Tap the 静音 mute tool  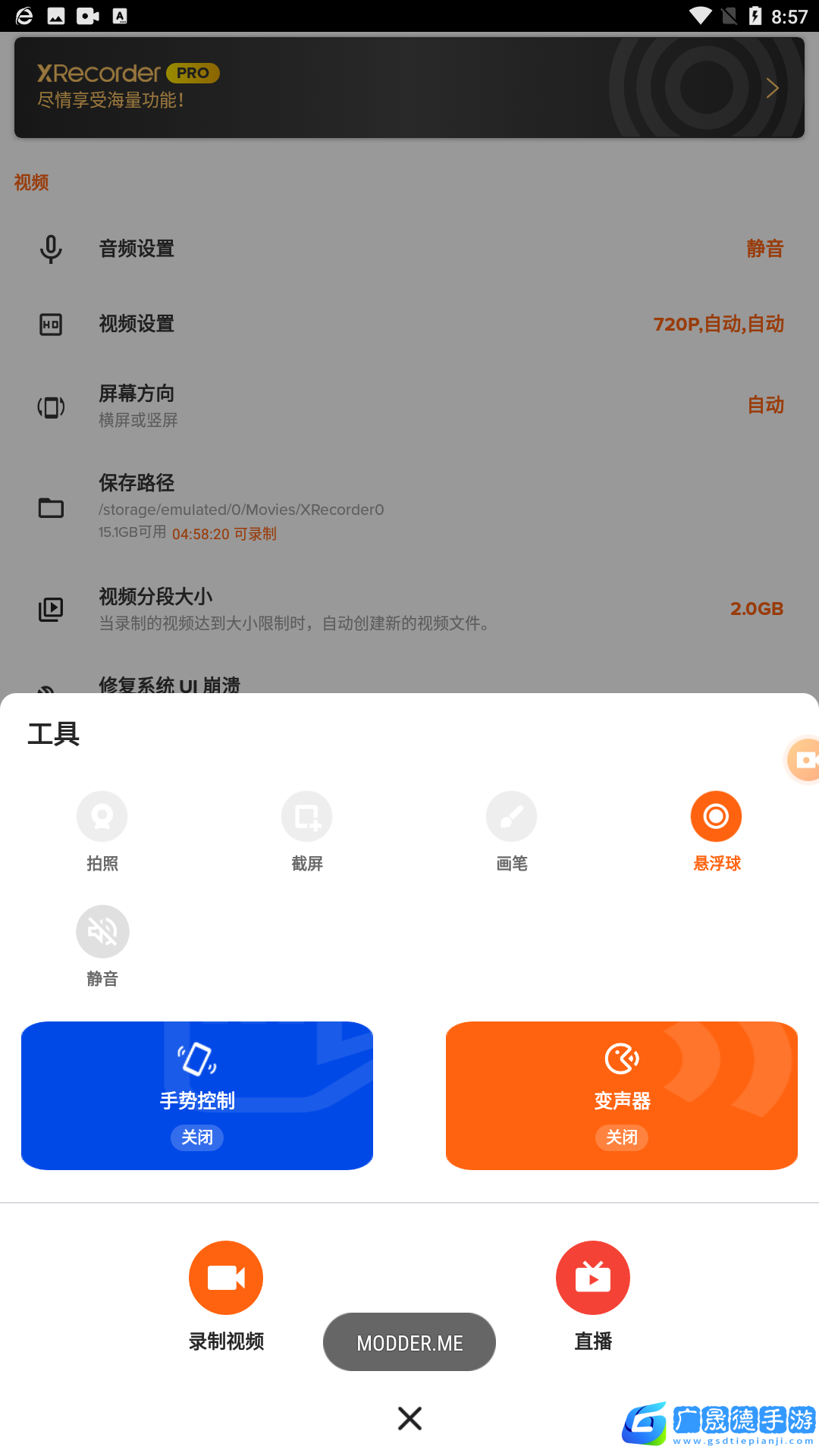pos(102,933)
